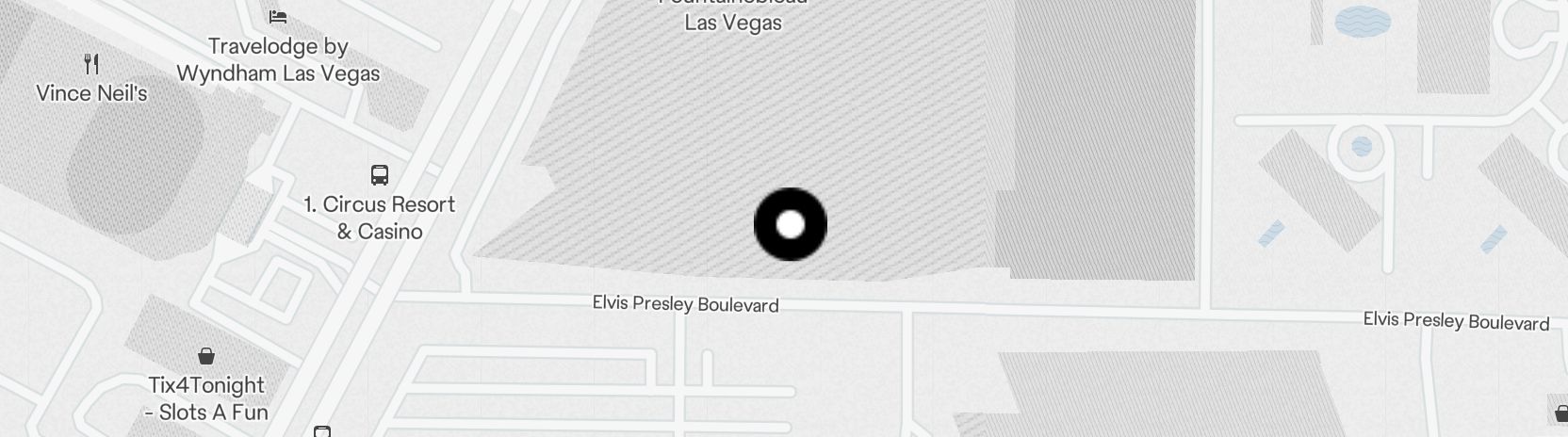Open the Vince Neil's restaurant marker
Viewport: 1568px width, 437px height.
coord(91,65)
